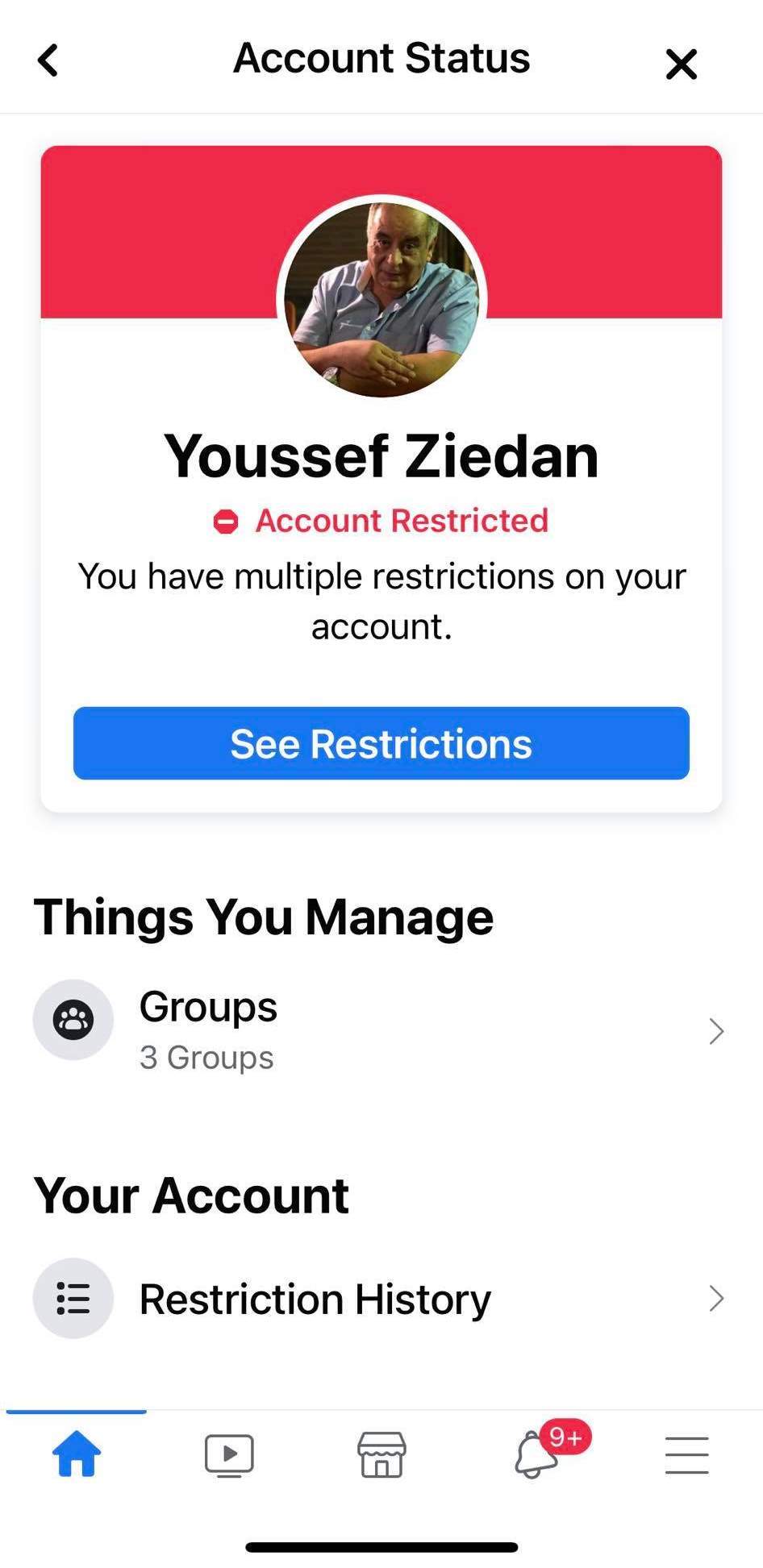
Task: Tap the See Restrictions button
Action: [381, 743]
